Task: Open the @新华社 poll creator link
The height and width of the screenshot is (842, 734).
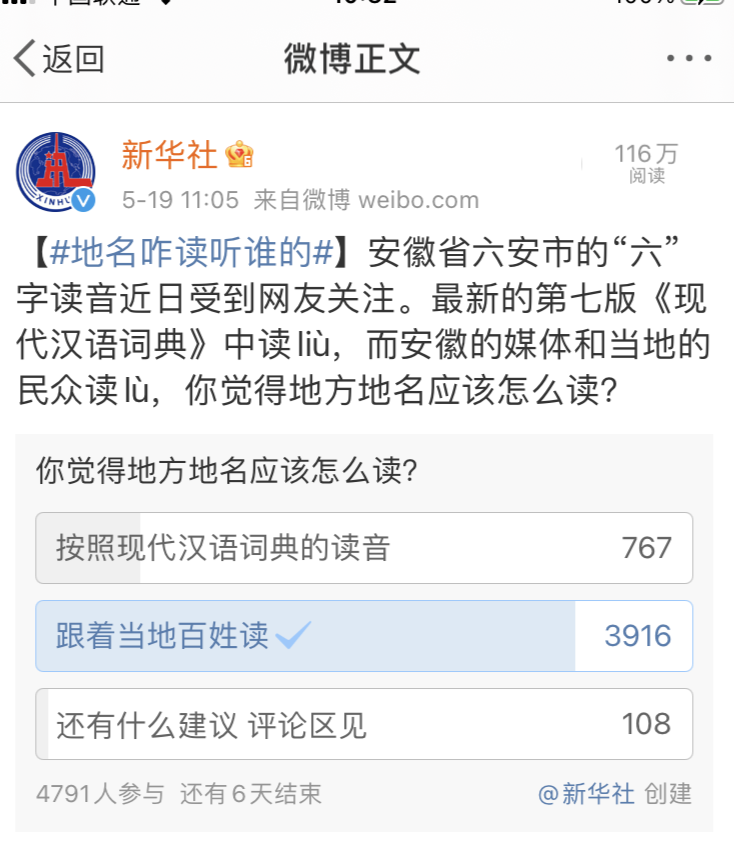Action: [586, 794]
